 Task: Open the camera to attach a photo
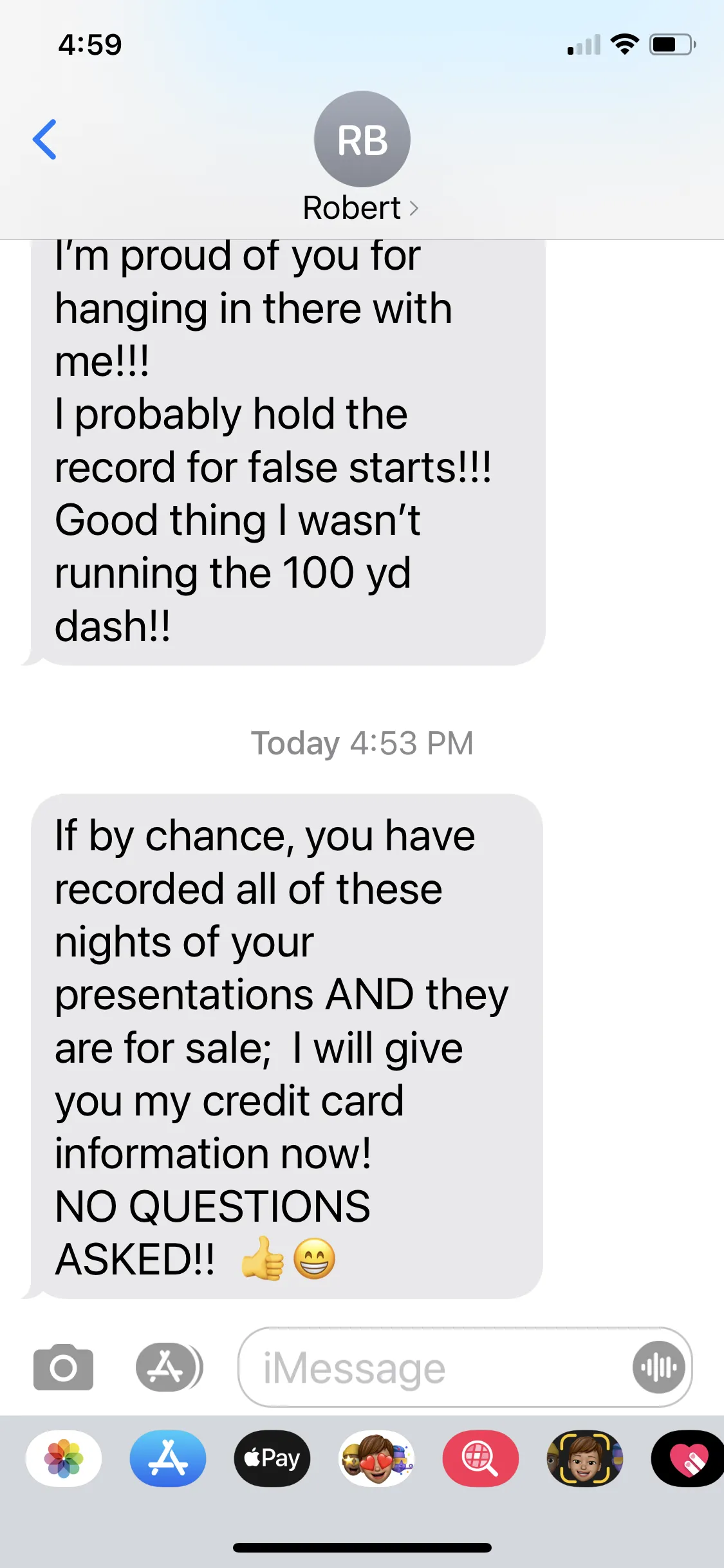point(63,1367)
